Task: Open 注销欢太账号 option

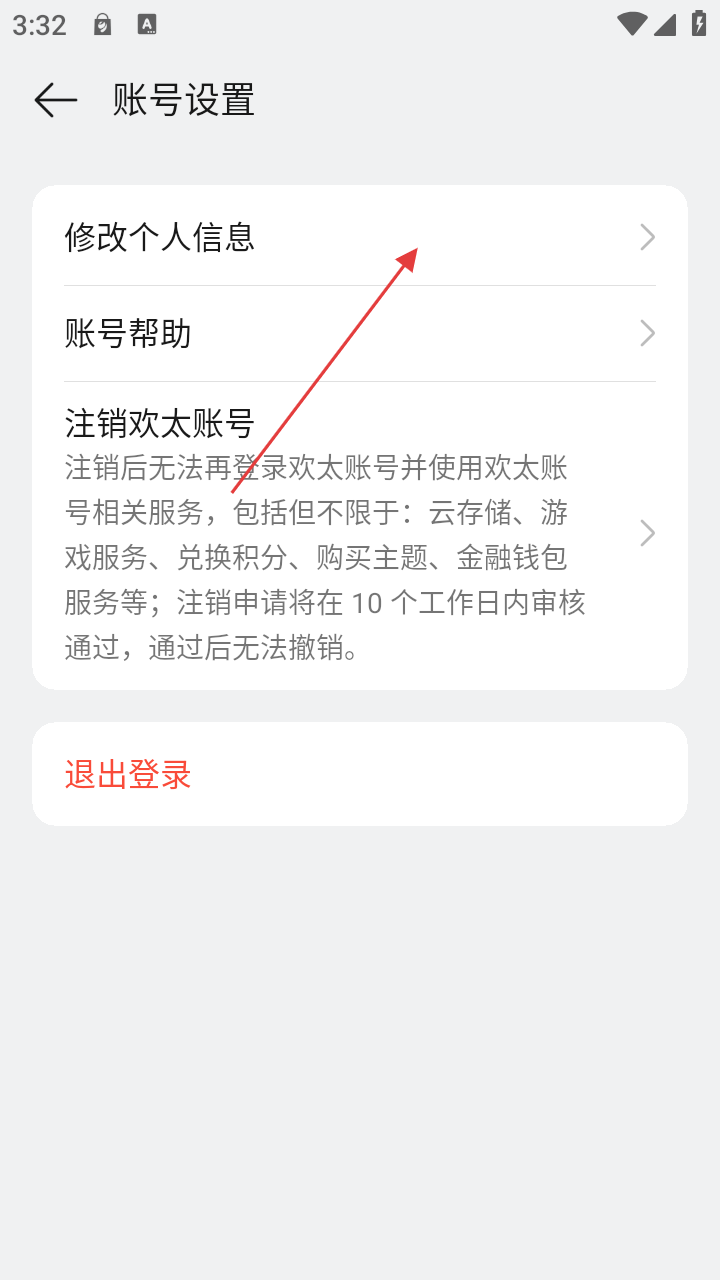Action: pos(360,534)
